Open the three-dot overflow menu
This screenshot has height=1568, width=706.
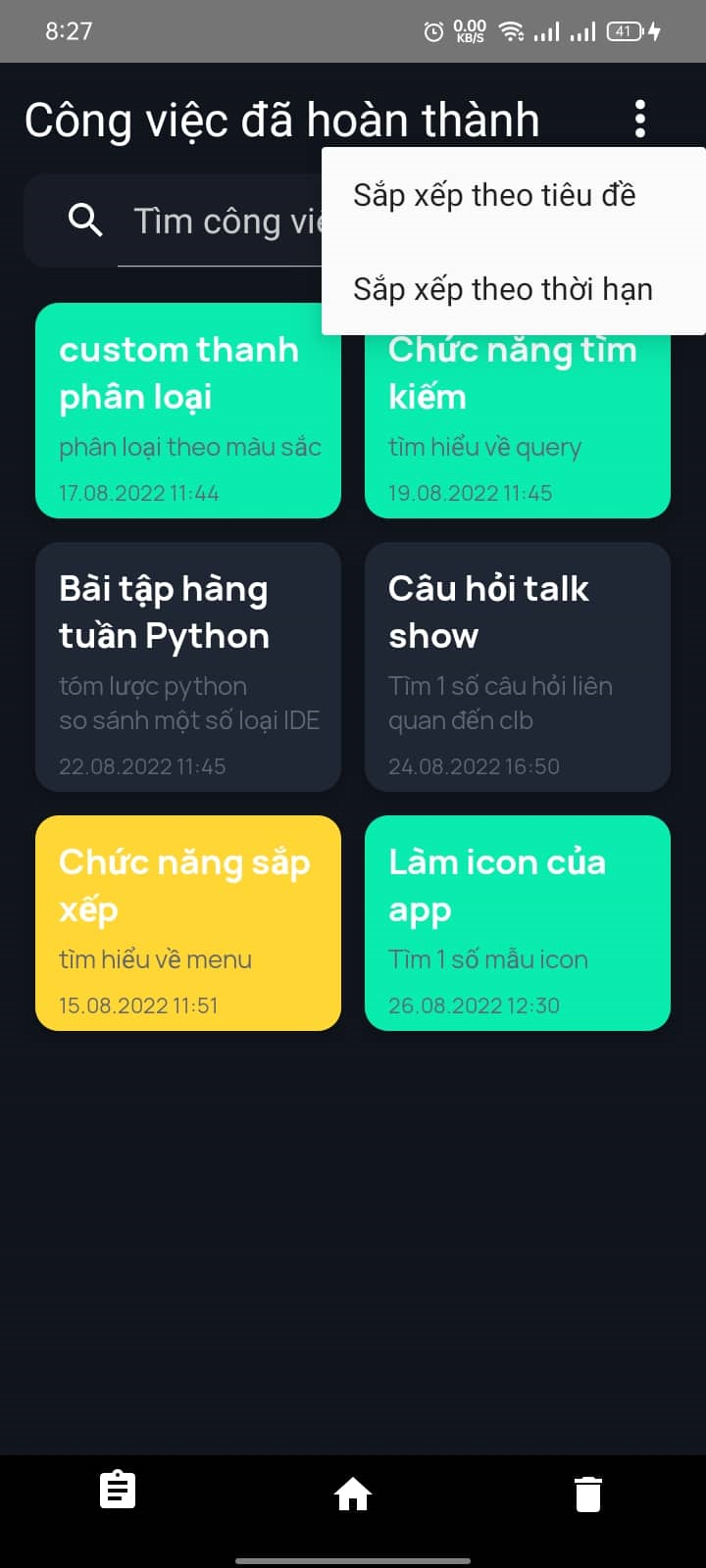pos(640,119)
